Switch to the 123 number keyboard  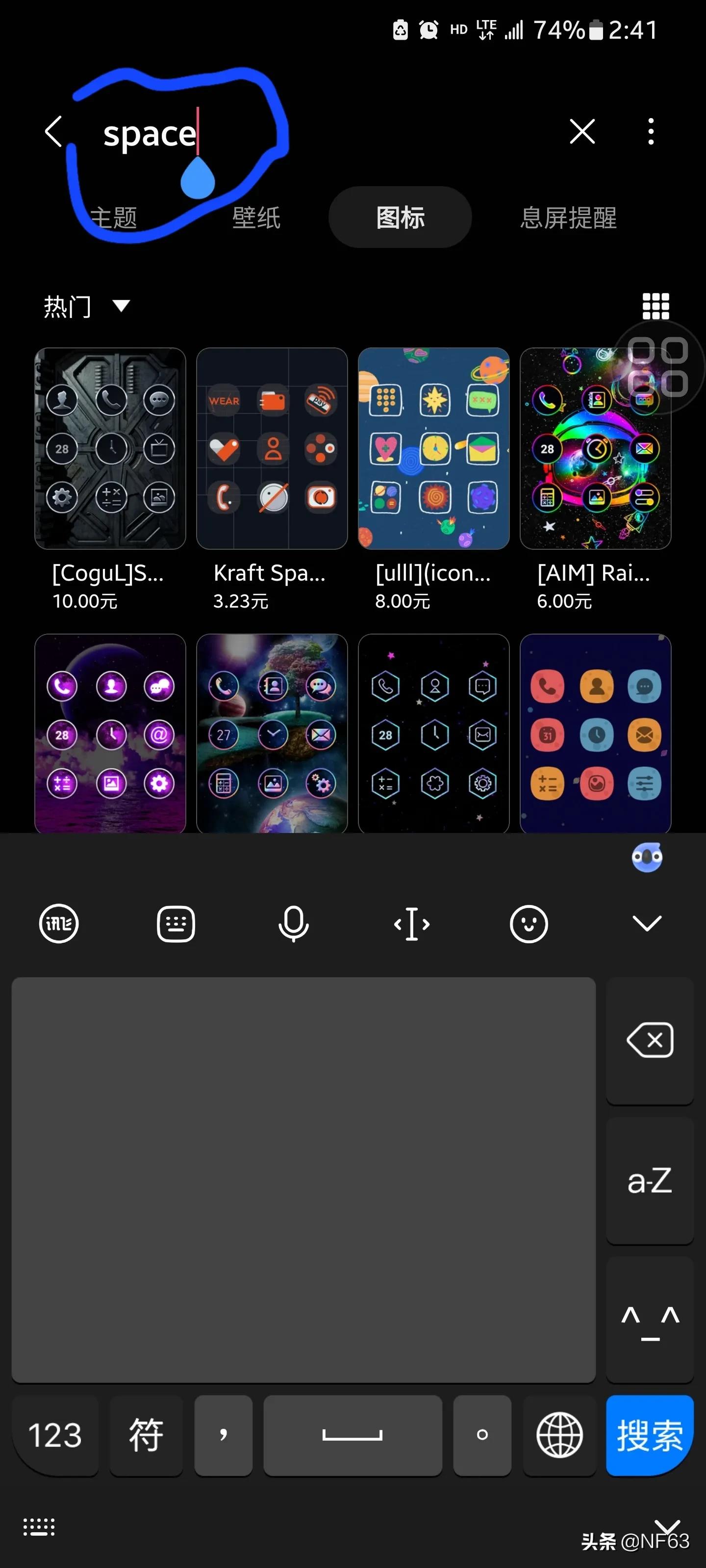(55, 1435)
